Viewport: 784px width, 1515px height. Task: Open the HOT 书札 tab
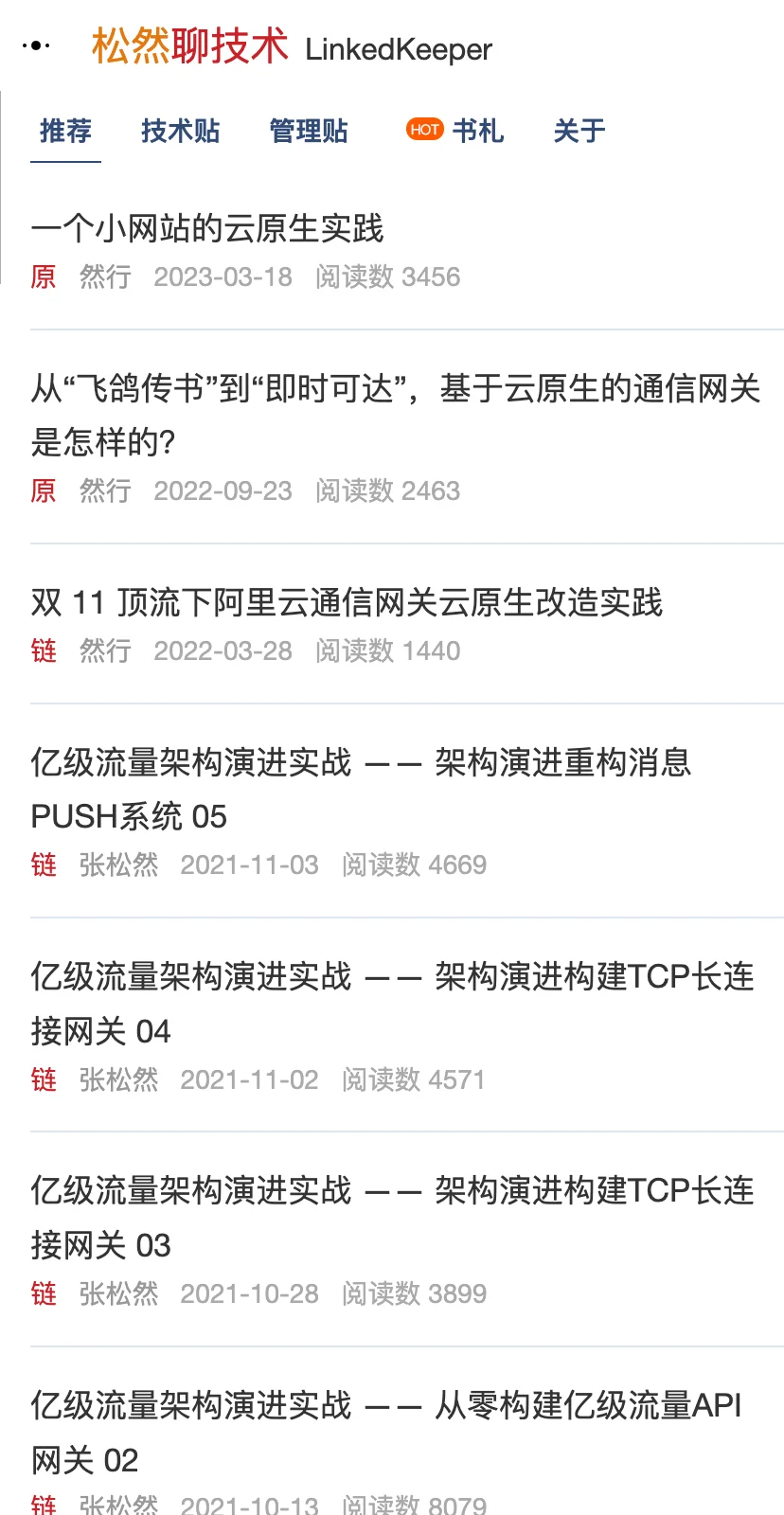pos(454,131)
